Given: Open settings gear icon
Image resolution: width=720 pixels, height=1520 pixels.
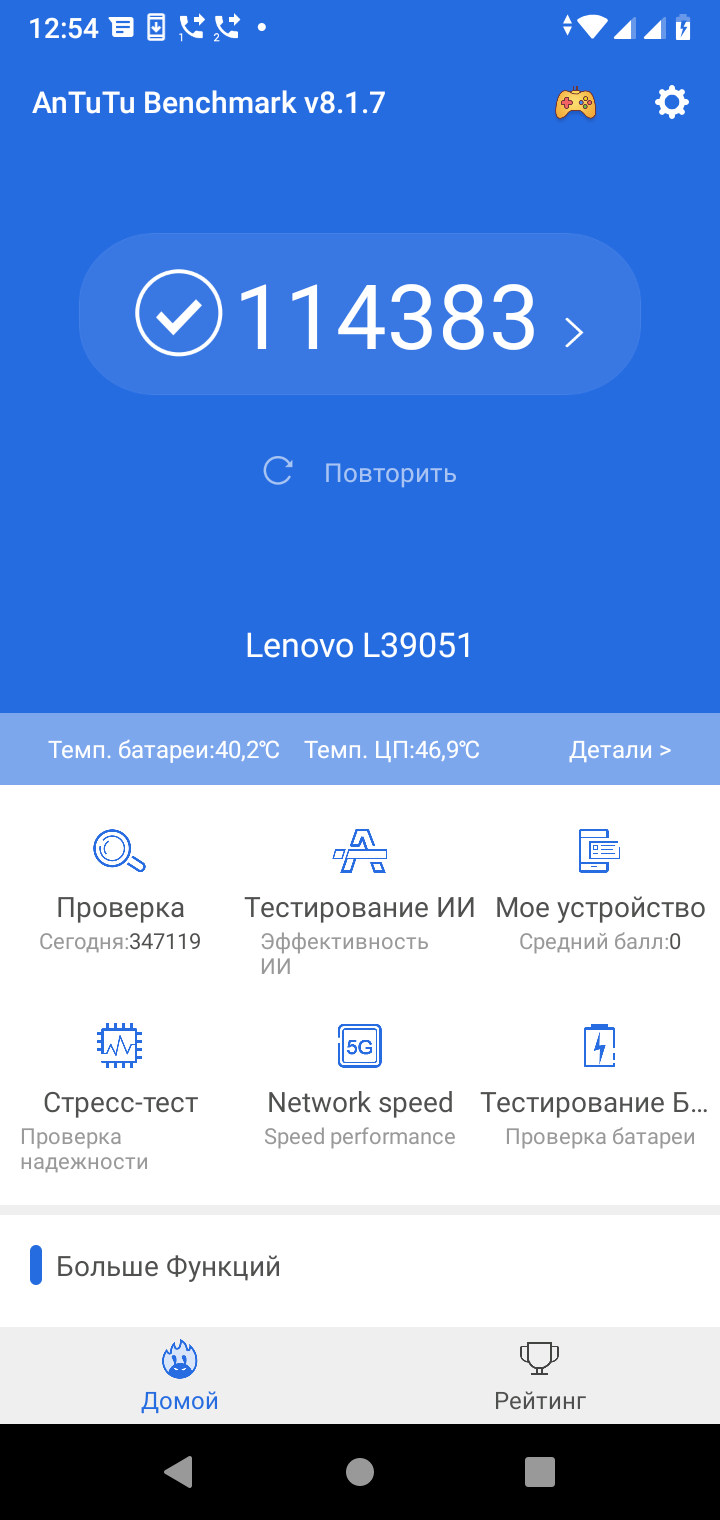Looking at the screenshot, I should click(671, 102).
